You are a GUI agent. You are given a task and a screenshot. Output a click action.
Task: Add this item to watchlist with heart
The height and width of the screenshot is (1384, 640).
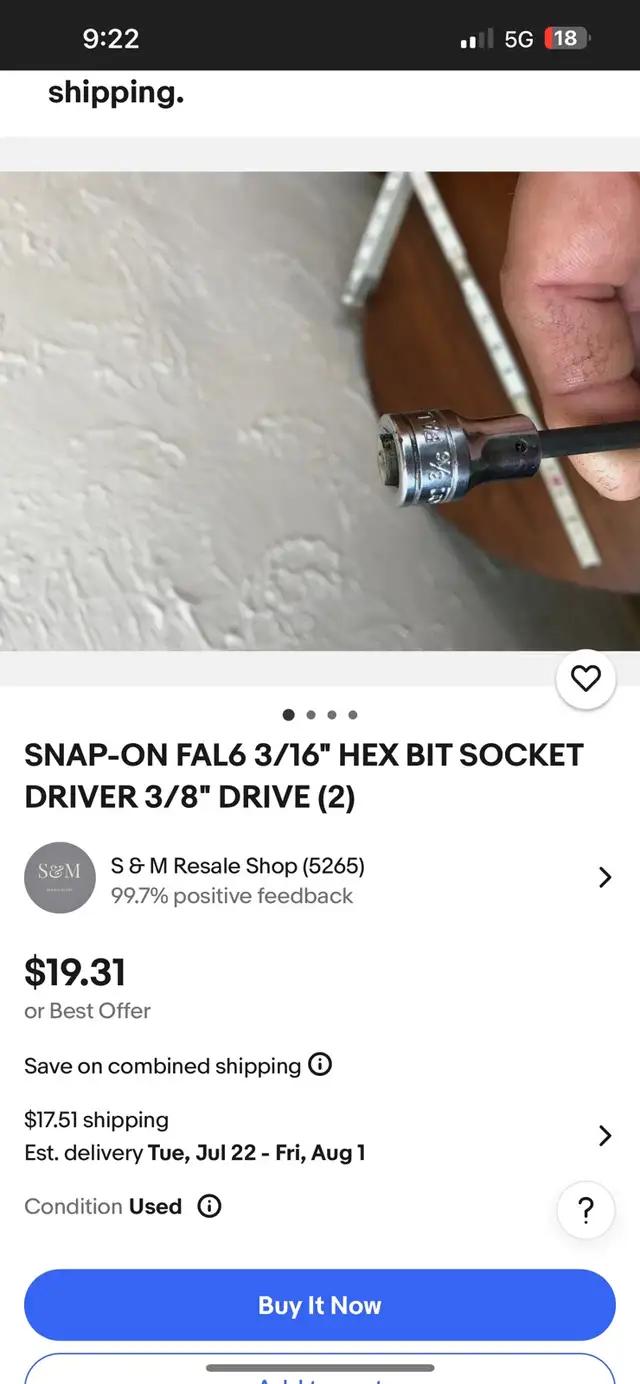[x=585, y=679]
